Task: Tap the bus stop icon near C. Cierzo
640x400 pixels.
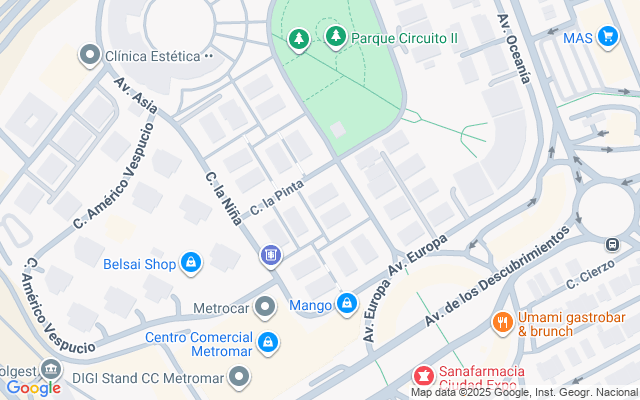Action: [x=612, y=245]
